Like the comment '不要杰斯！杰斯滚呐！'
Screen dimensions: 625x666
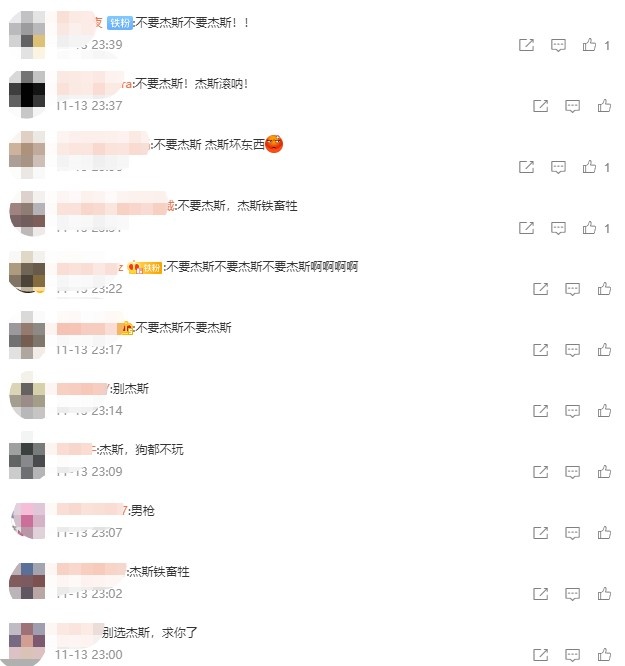(x=604, y=106)
